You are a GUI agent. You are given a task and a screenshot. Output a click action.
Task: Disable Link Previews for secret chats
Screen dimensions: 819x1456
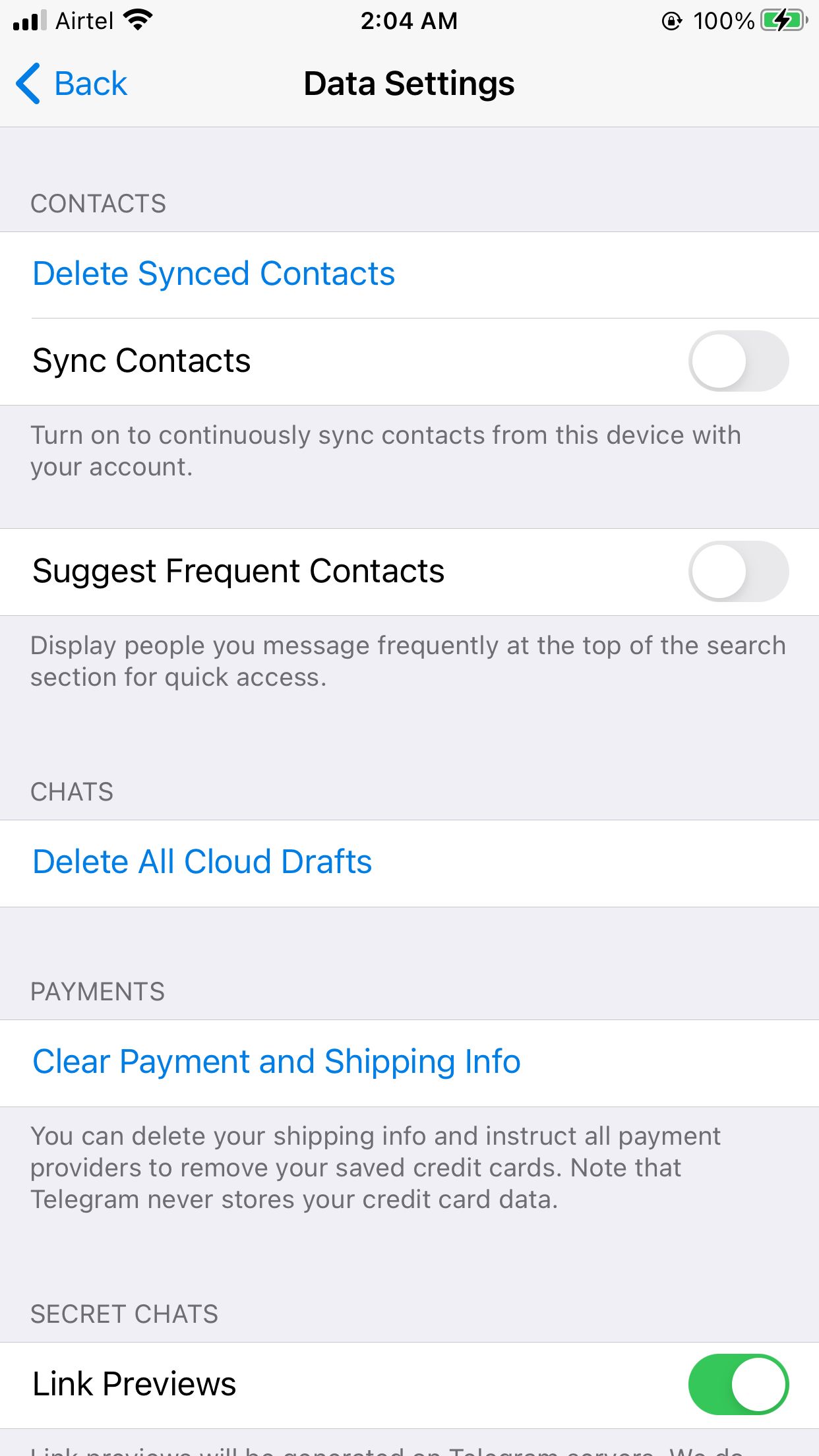(x=738, y=1384)
